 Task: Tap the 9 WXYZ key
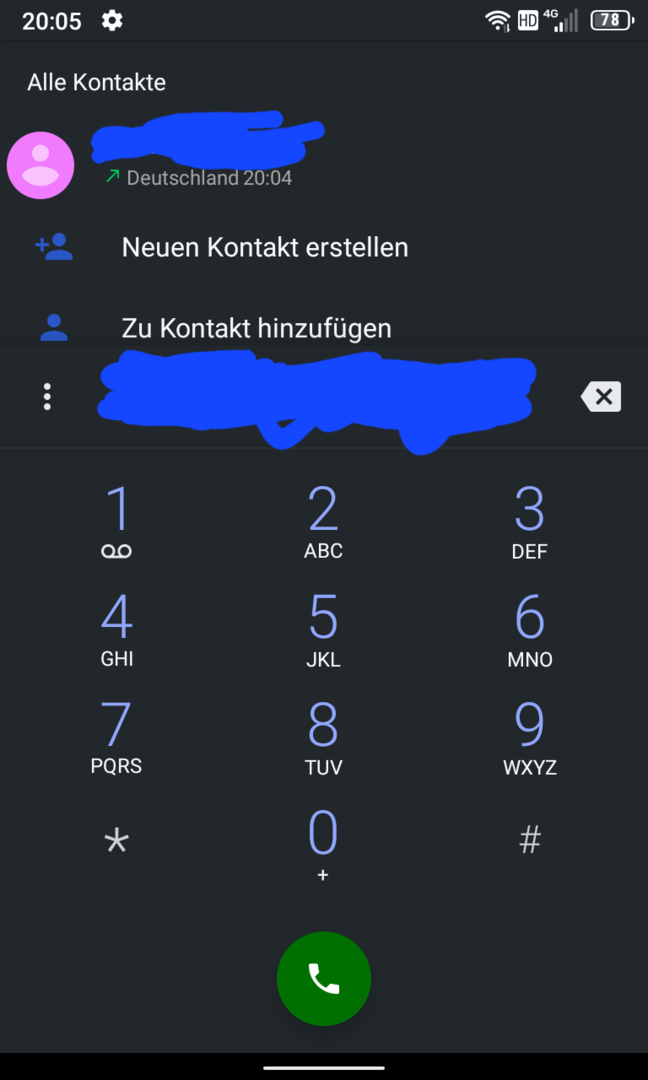coord(529,738)
